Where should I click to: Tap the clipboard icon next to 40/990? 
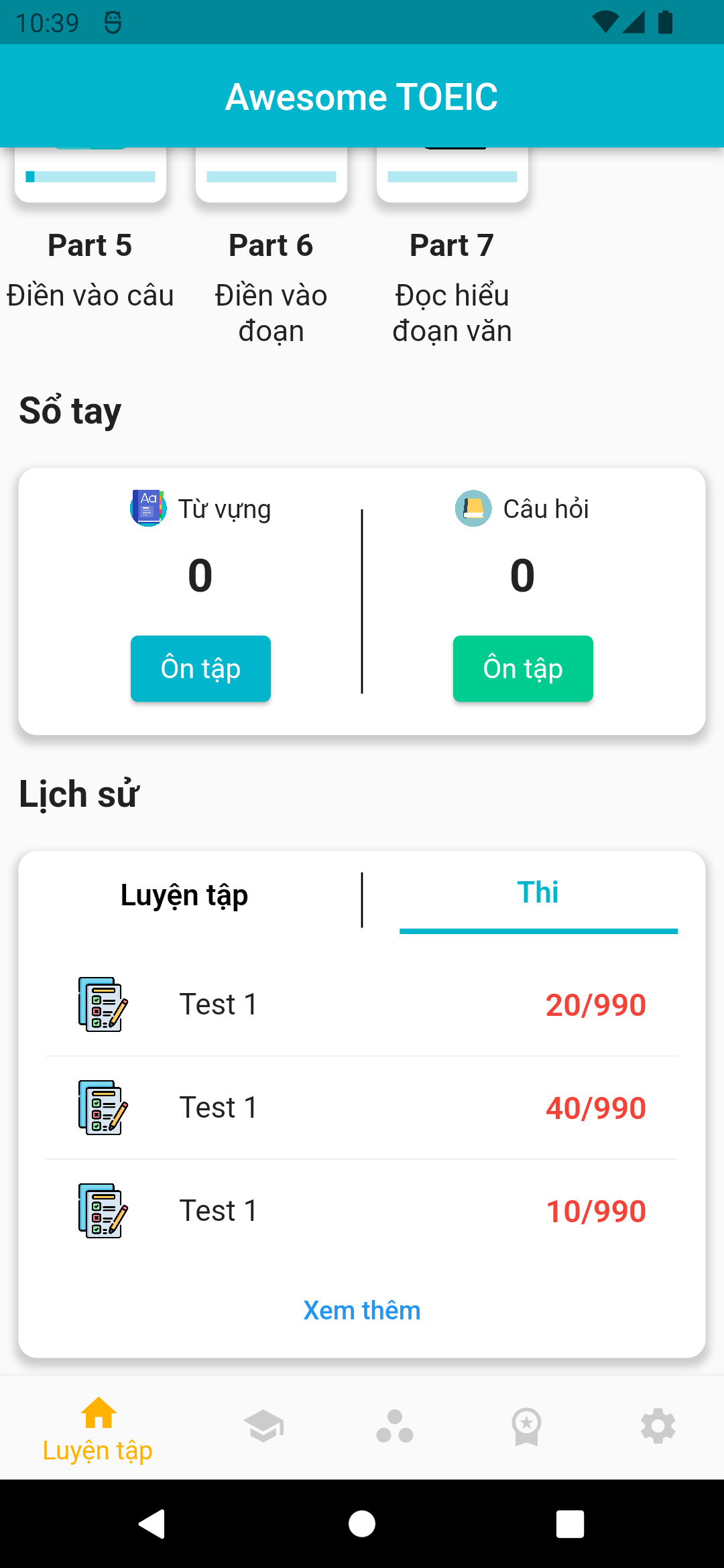point(102,1107)
